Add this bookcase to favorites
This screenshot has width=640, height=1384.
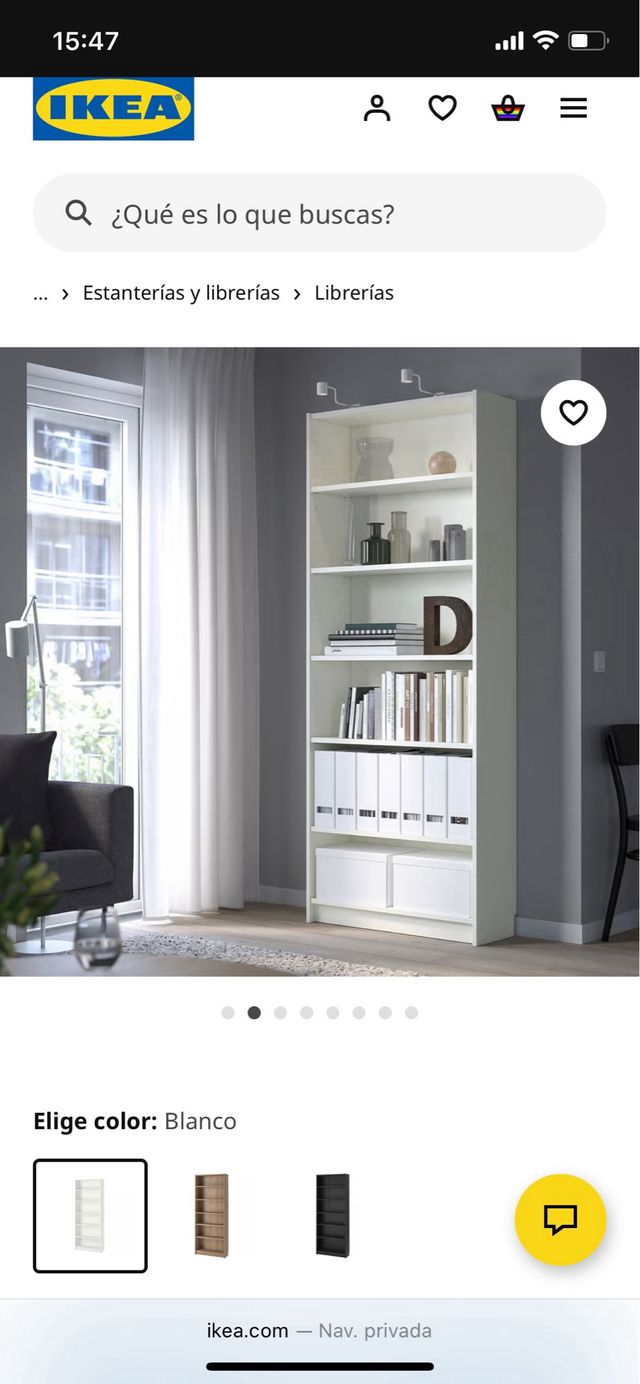[x=573, y=412]
